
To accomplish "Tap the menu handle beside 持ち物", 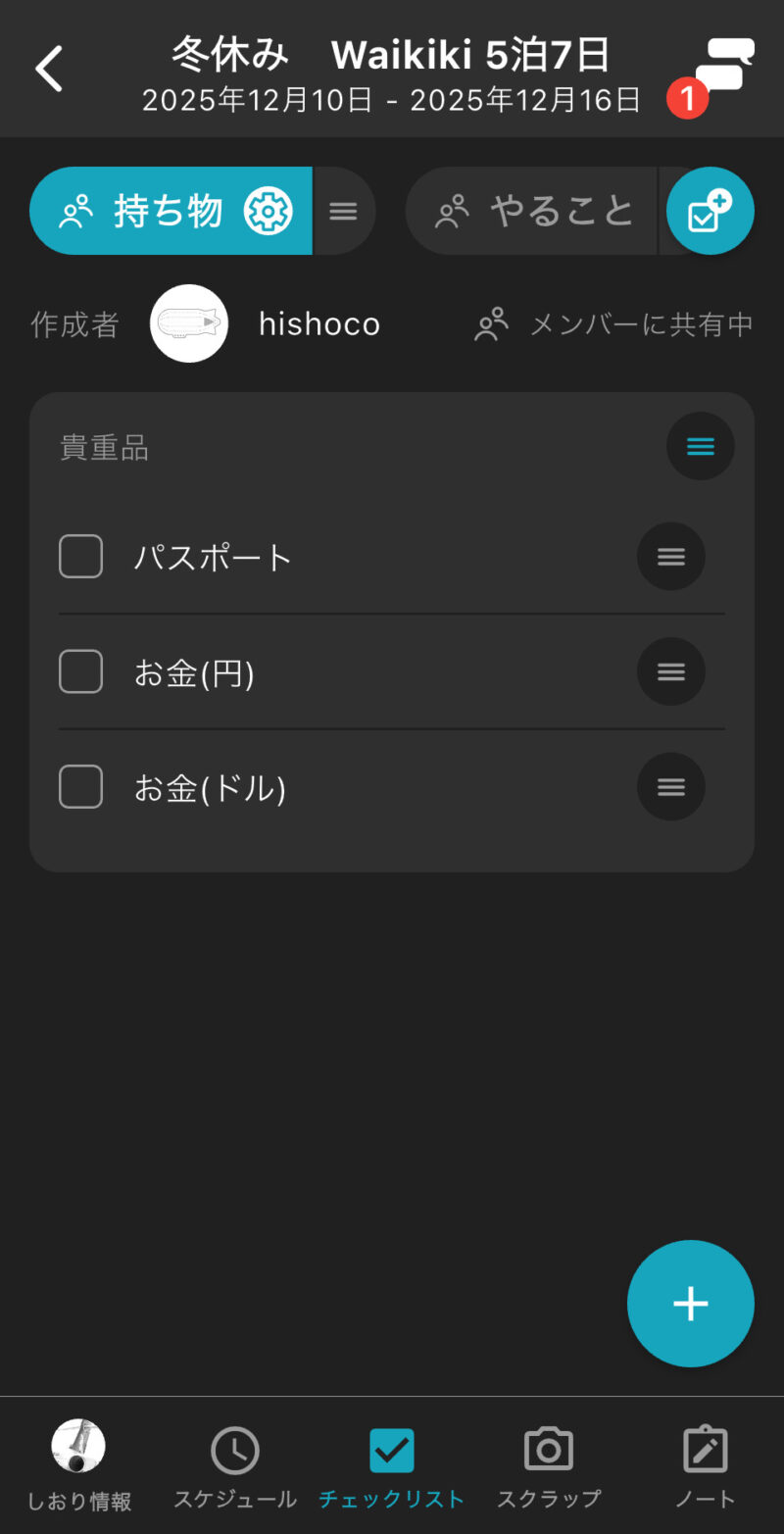I will [344, 211].
